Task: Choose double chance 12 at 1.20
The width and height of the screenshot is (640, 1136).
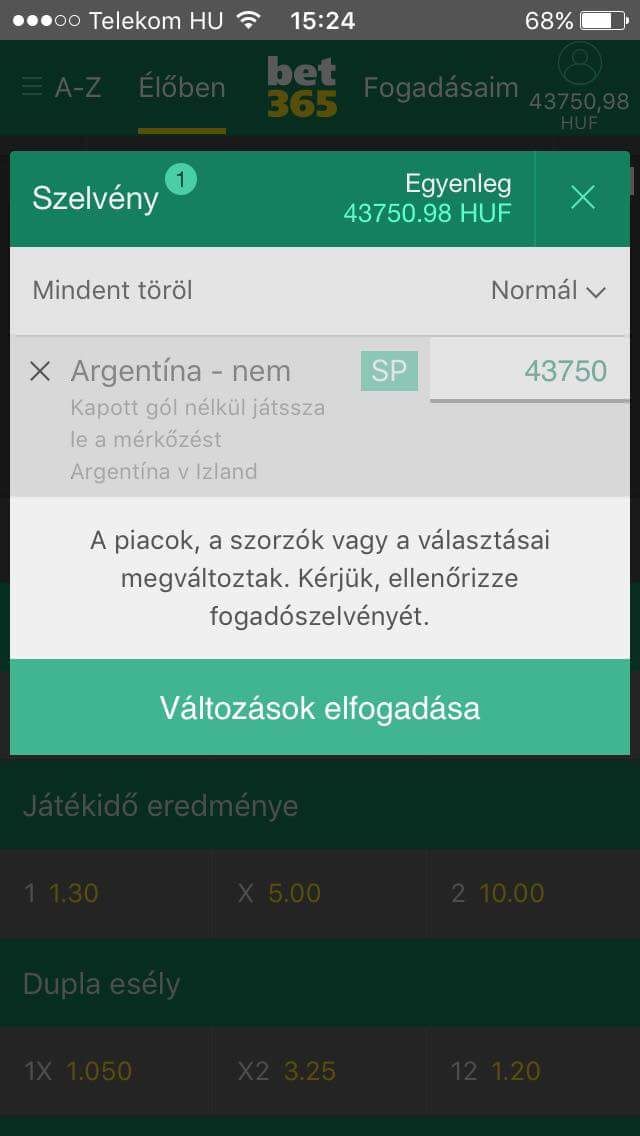Action: (x=533, y=1070)
